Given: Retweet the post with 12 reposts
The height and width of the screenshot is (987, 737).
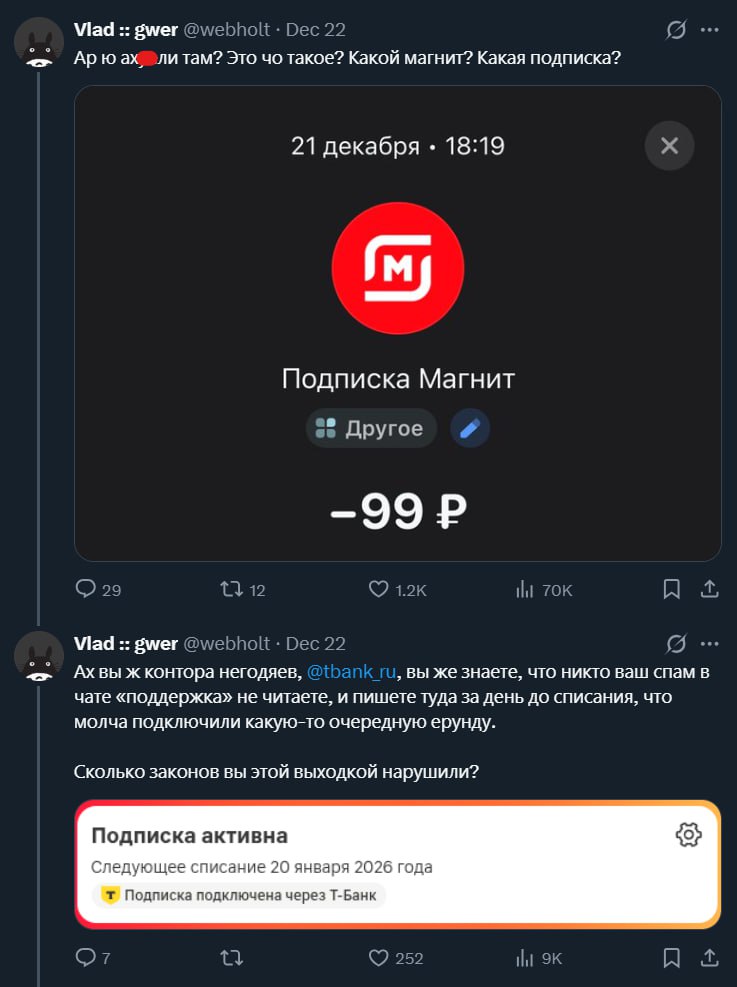Looking at the screenshot, I should 231,590.
